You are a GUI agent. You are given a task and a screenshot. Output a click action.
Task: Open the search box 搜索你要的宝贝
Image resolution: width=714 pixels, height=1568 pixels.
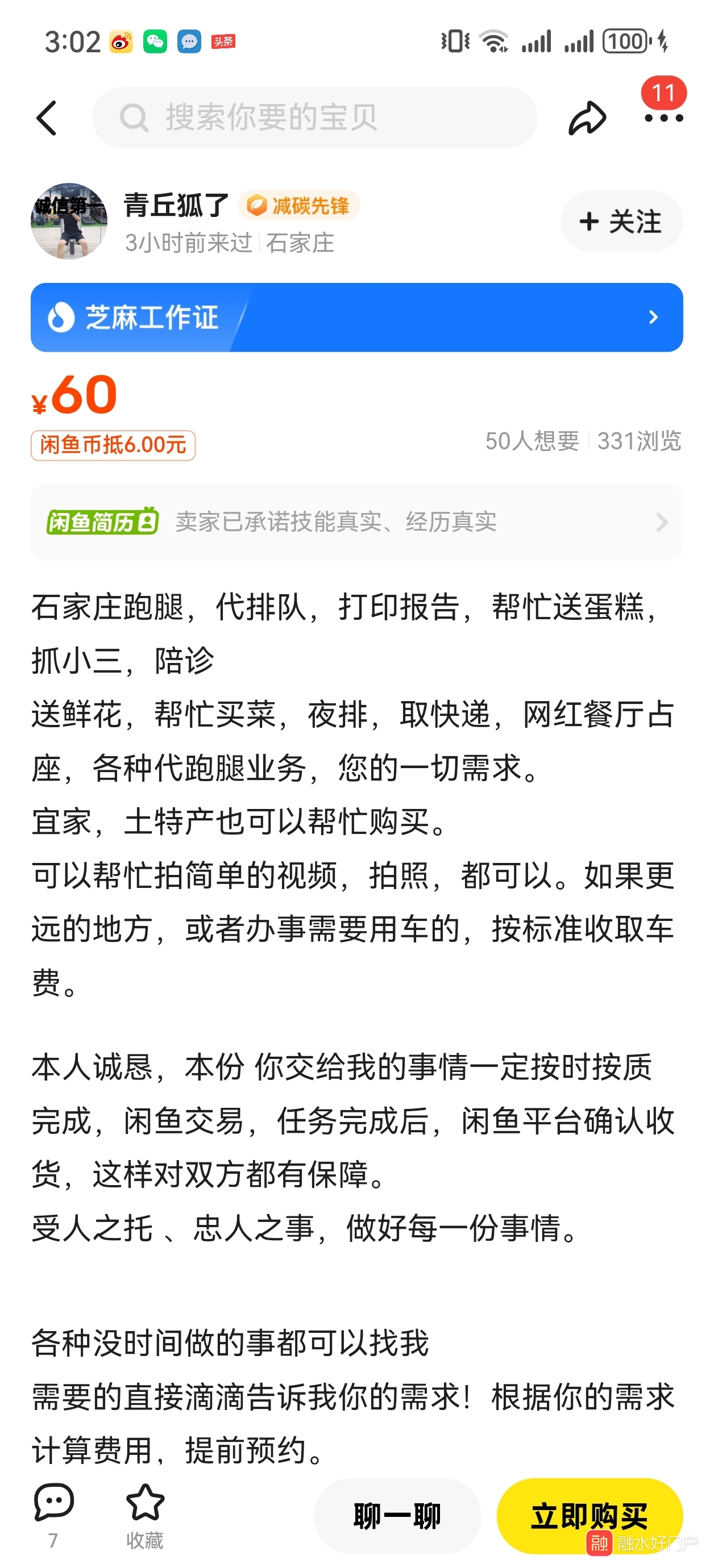point(314,118)
